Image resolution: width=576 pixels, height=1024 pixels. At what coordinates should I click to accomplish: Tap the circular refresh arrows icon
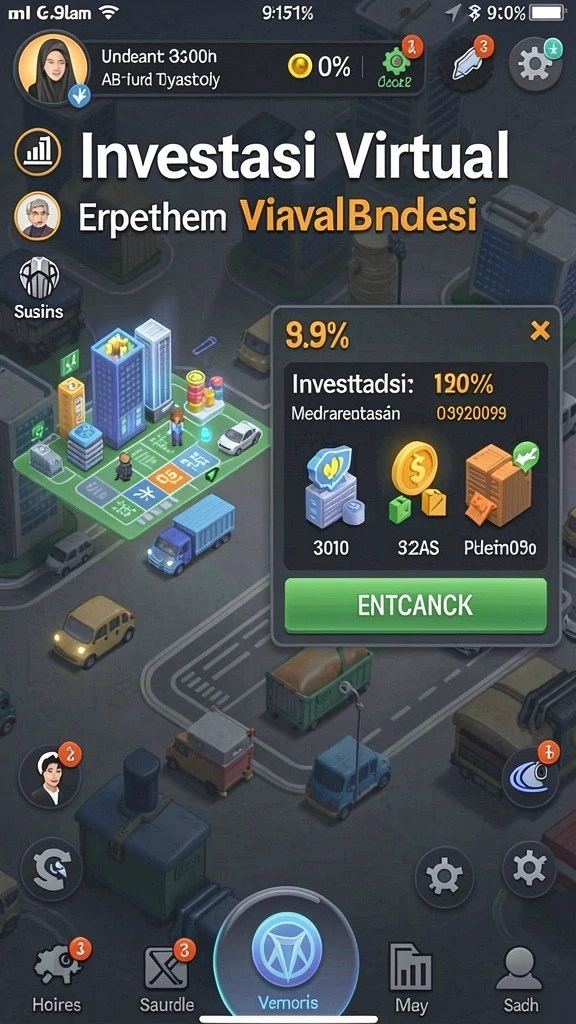tap(52, 869)
